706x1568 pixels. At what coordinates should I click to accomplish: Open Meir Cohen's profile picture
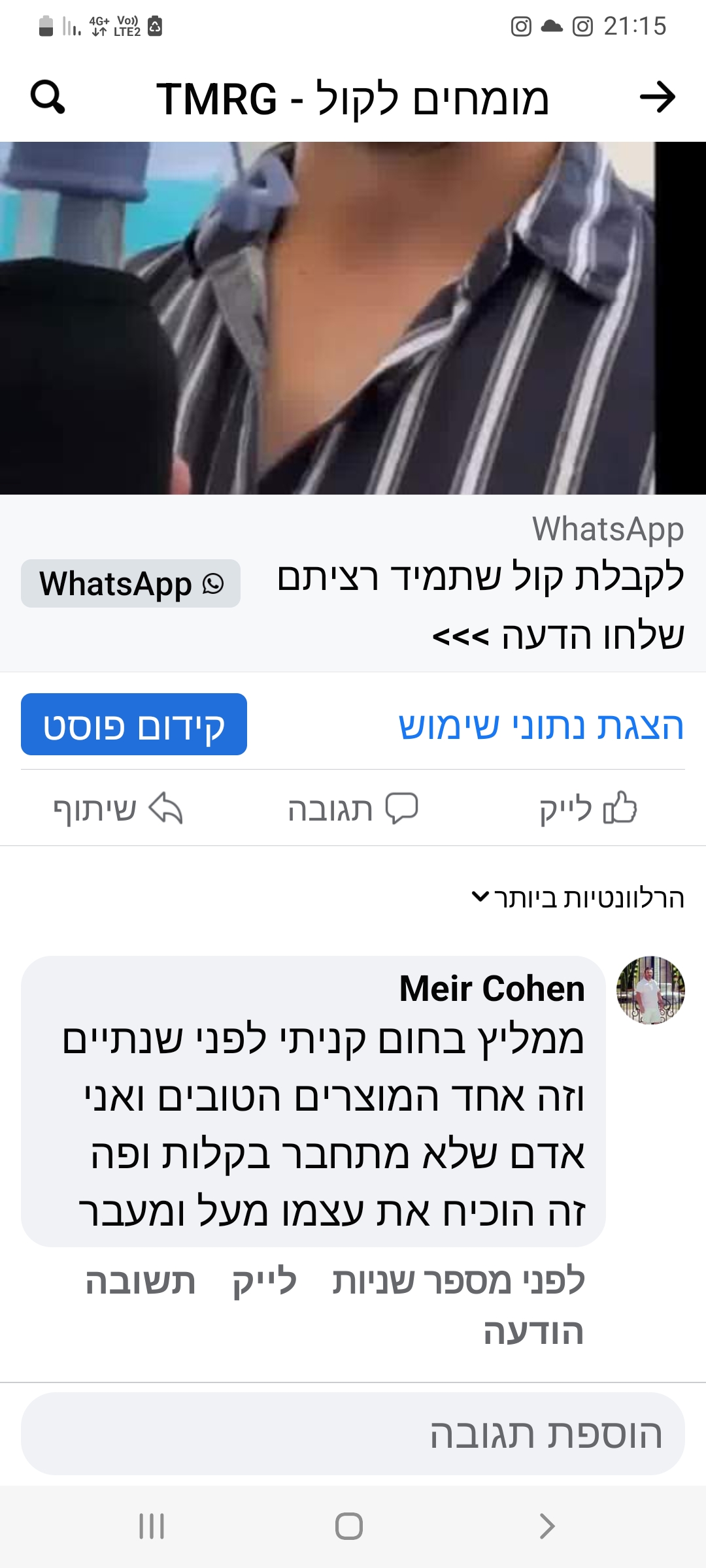(x=650, y=990)
